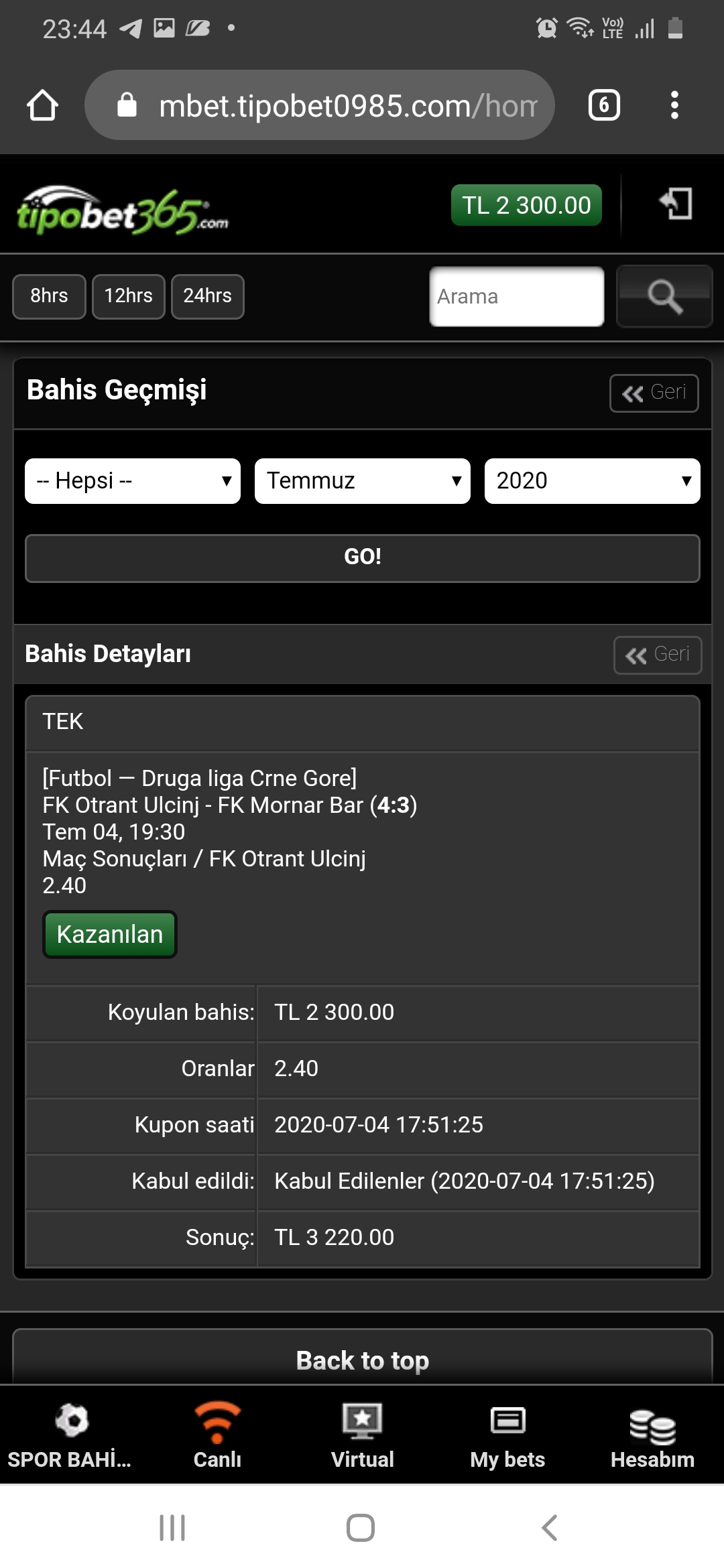Tap the TL 2 300.00 balance button
The height and width of the screenshot is (1568, 724).
(526, 205)
